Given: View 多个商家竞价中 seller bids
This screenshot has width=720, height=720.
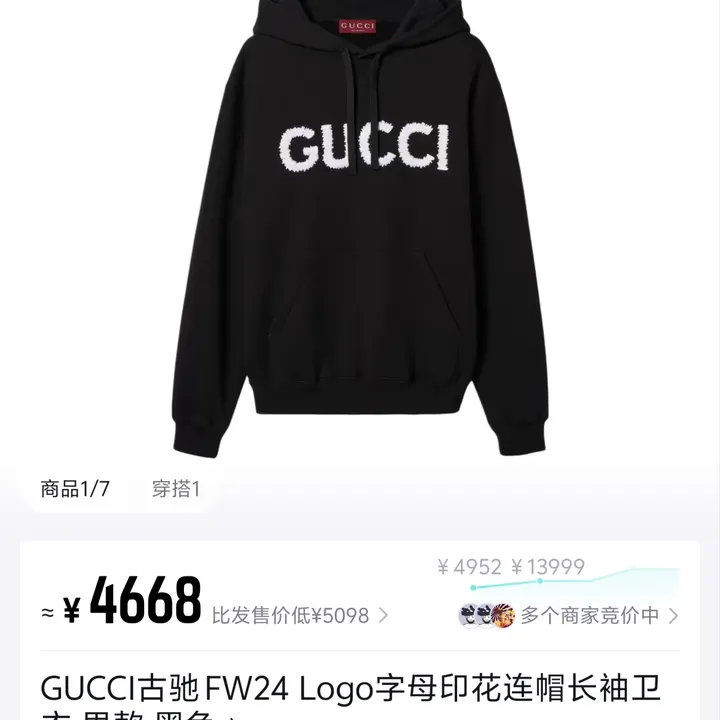Looking at the screenshot, I should tap(590, 615).
